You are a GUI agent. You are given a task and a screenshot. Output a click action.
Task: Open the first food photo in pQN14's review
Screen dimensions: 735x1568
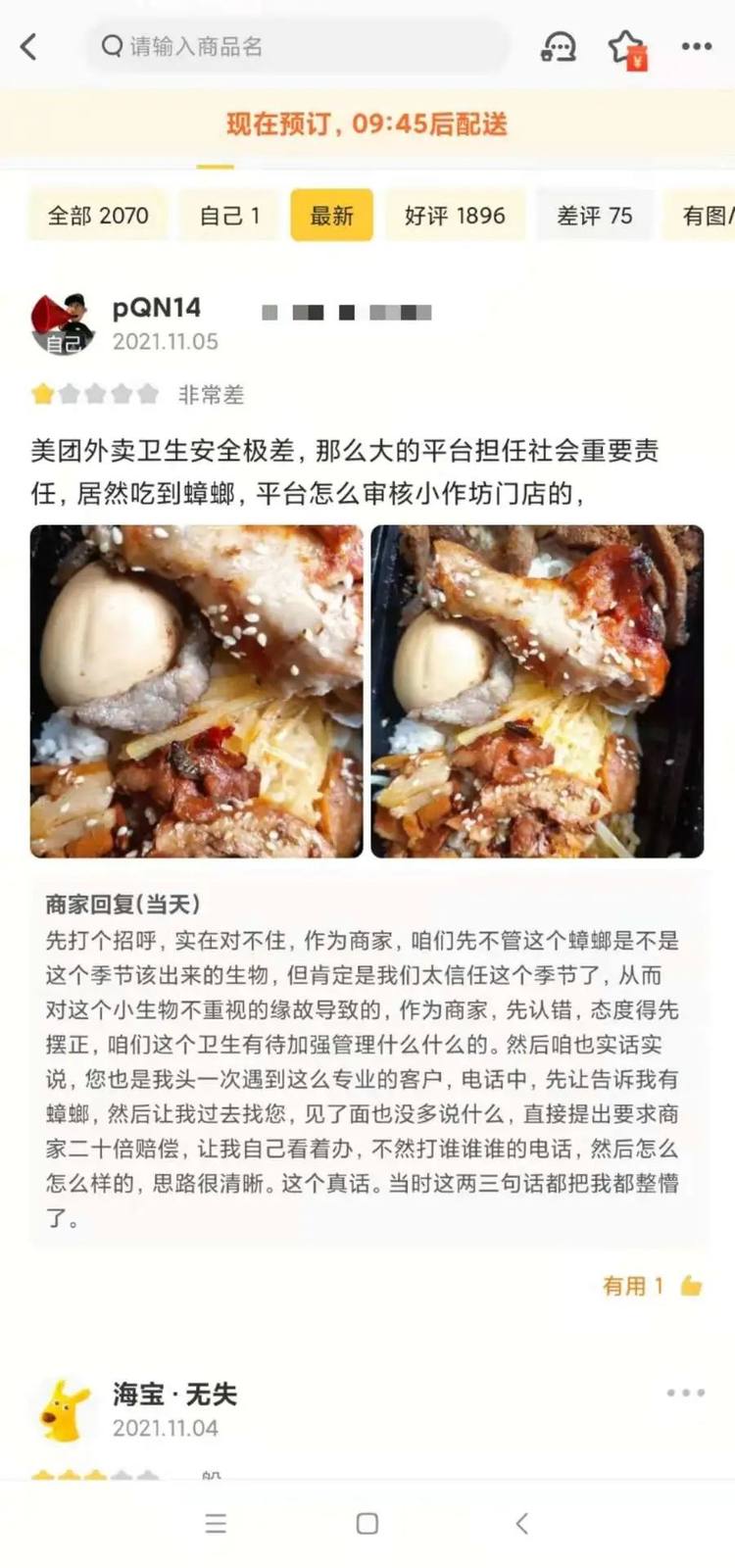(196, 691)
